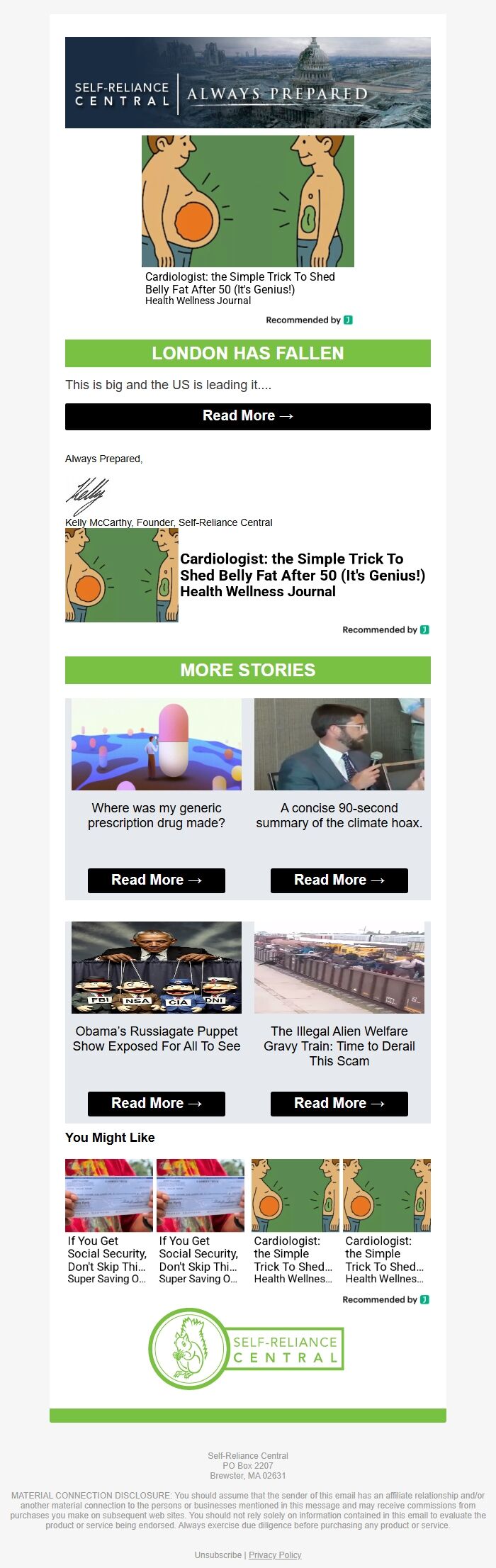Open the Self-Reliance Central header banner
This screenshot has height=1568, width=496.
coord(247,83)
